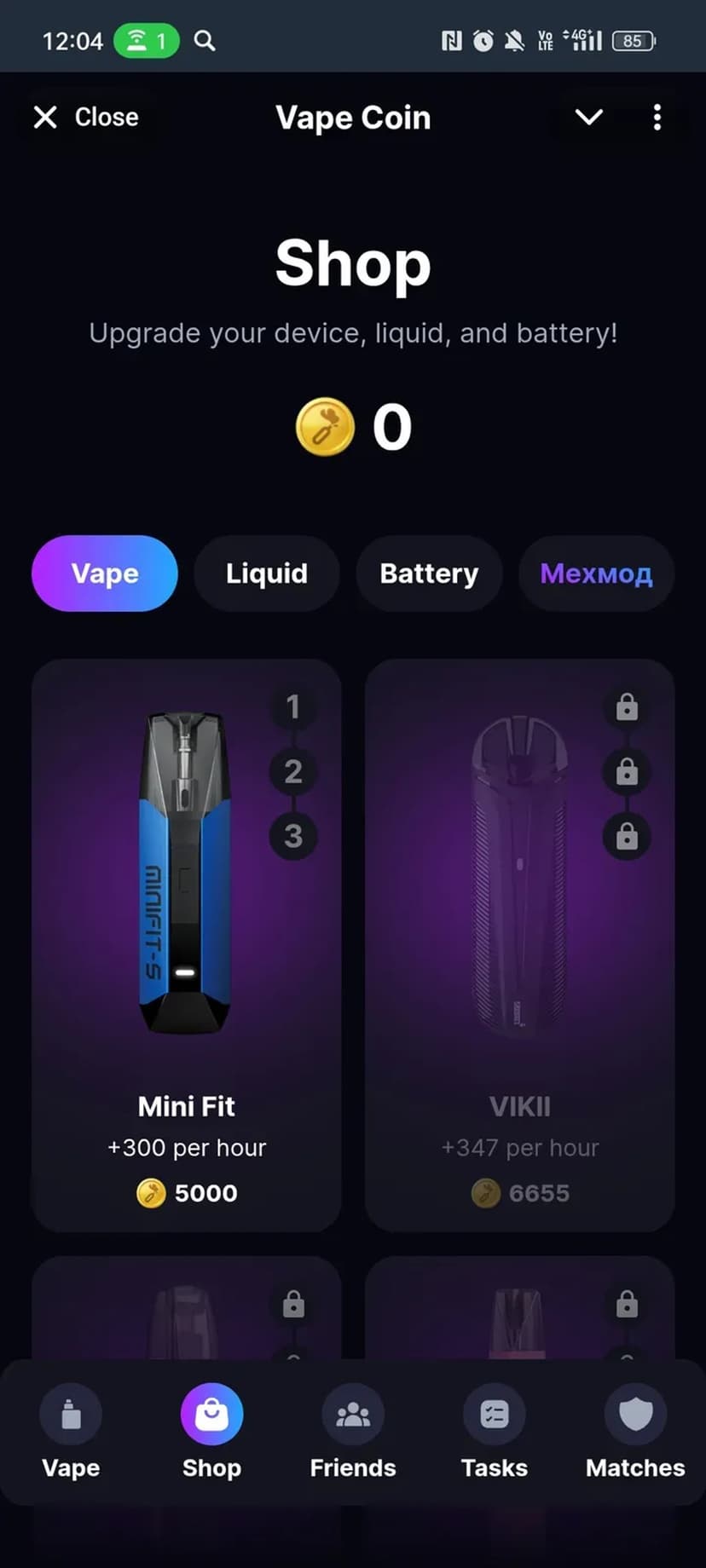Image resolution: width=706 pixels, height=1568 pixels.
Task: Select level 2 on Mini Fit
Action: click(292, 771)
